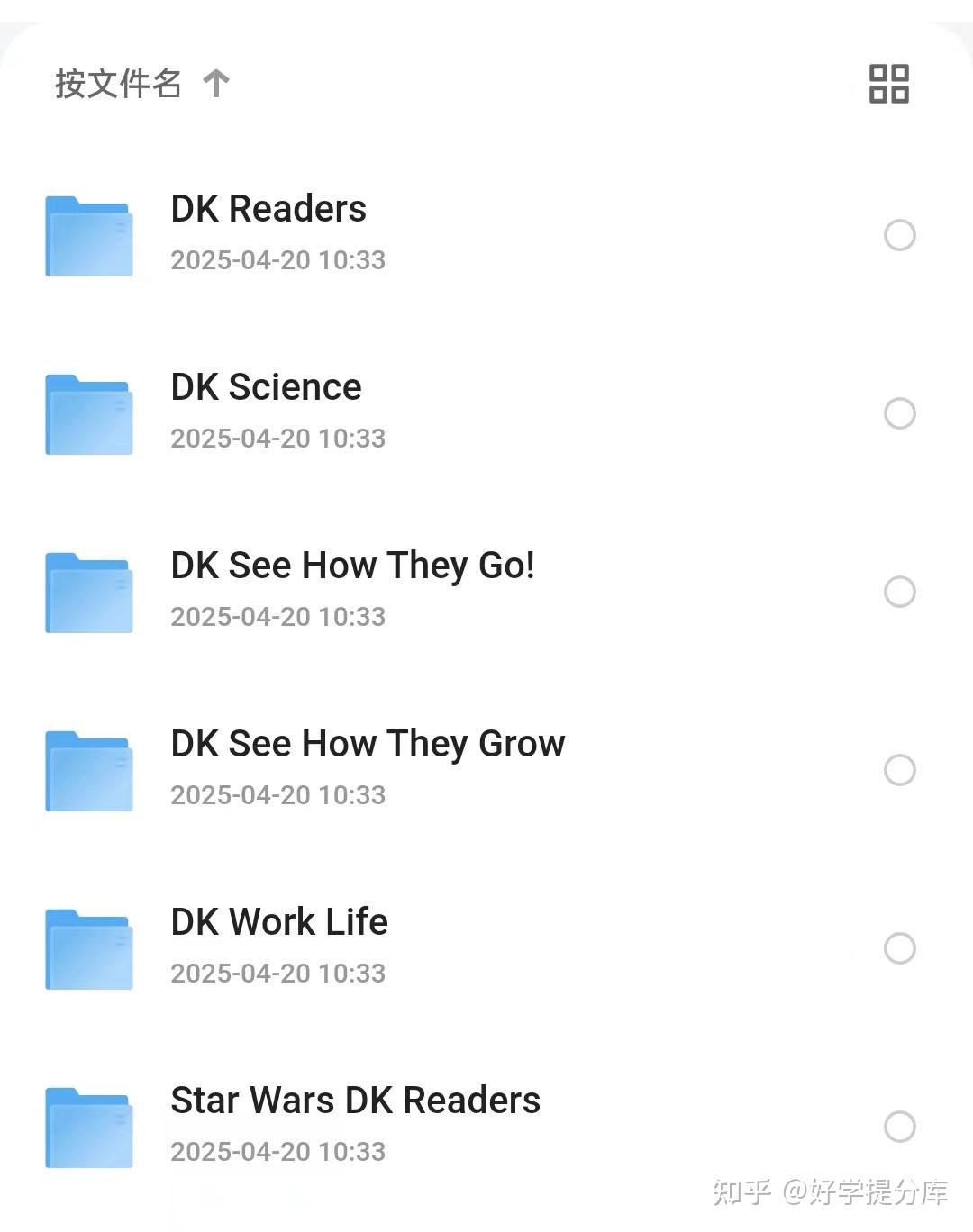Select the Star Wars DK Readers circle
Screen dimensions: 973x1232
click(x=899, y=1127)
